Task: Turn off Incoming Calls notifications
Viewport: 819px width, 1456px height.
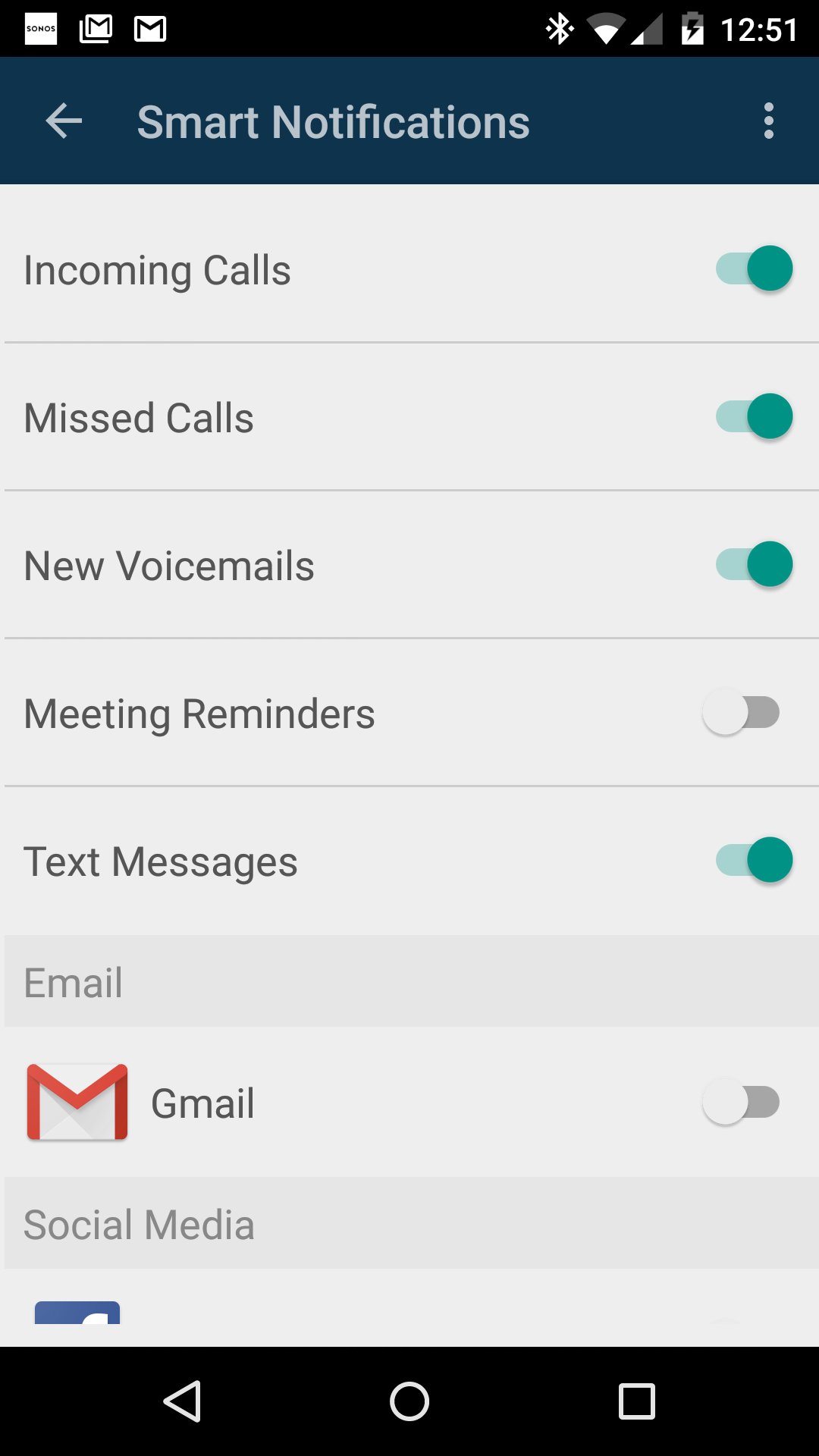Action: [754, 269]
